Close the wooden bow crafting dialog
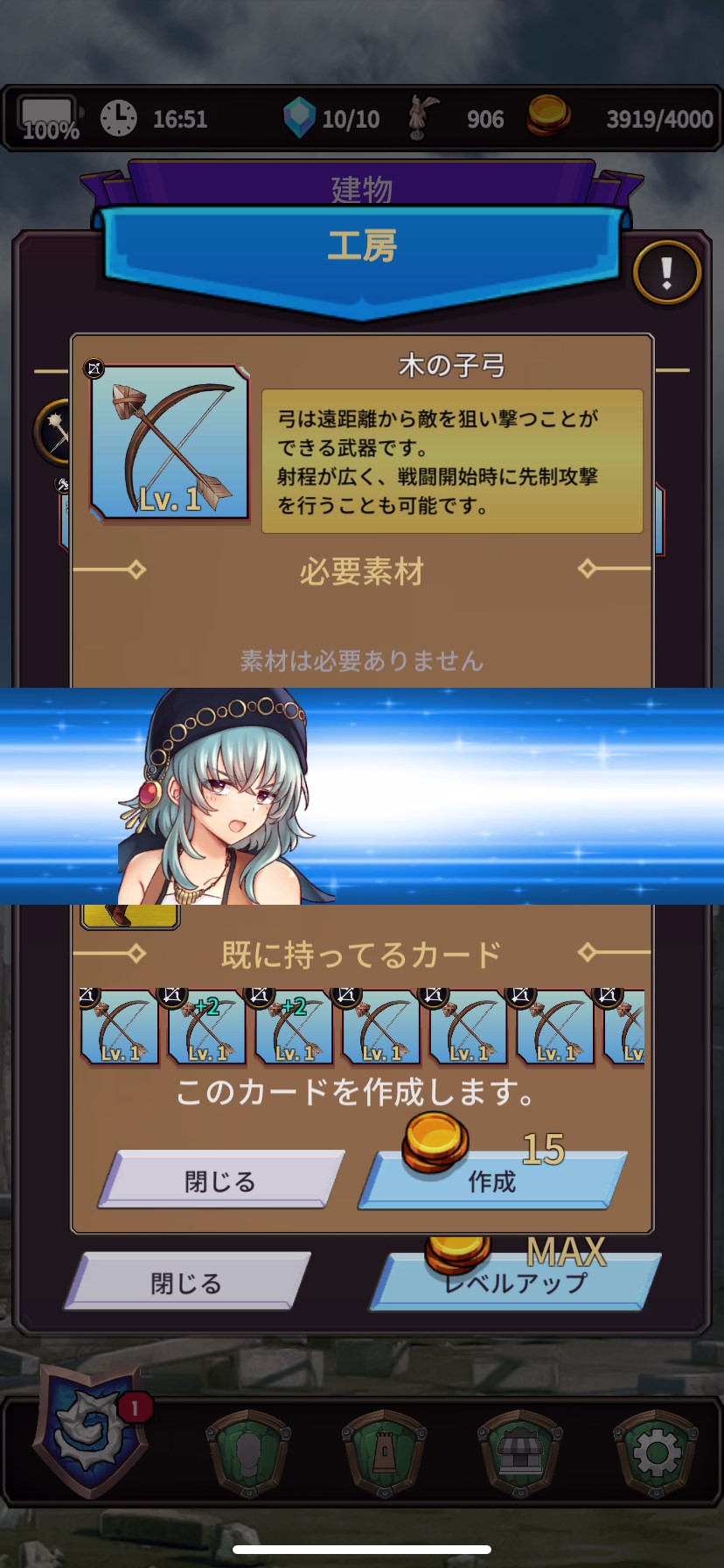The width and height of the screenshot is (724, 1568). (220, 1181)
